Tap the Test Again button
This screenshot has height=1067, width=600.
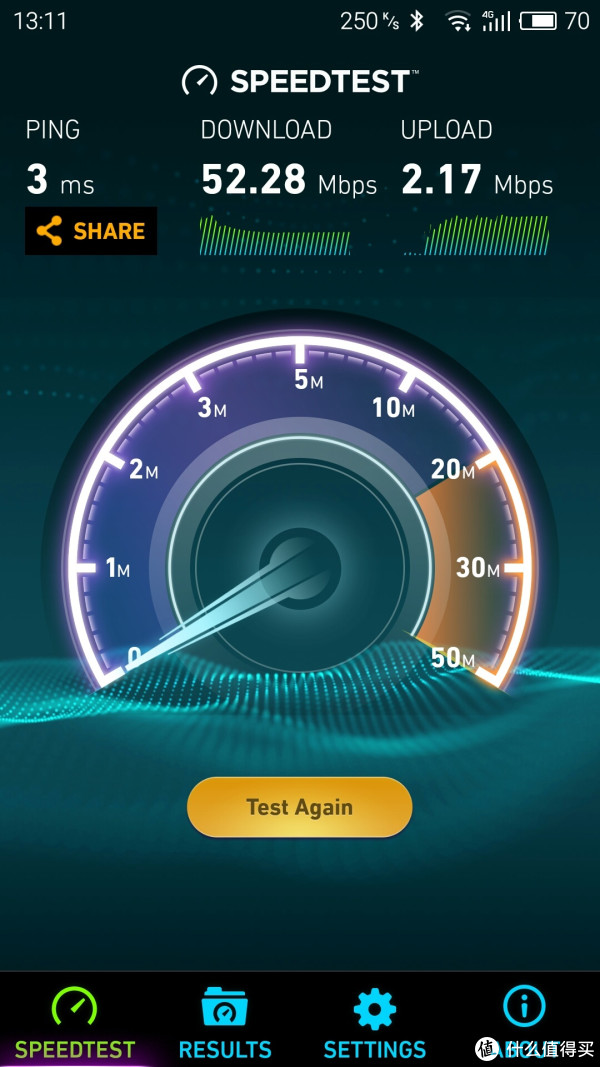click(x=299, y=807)
